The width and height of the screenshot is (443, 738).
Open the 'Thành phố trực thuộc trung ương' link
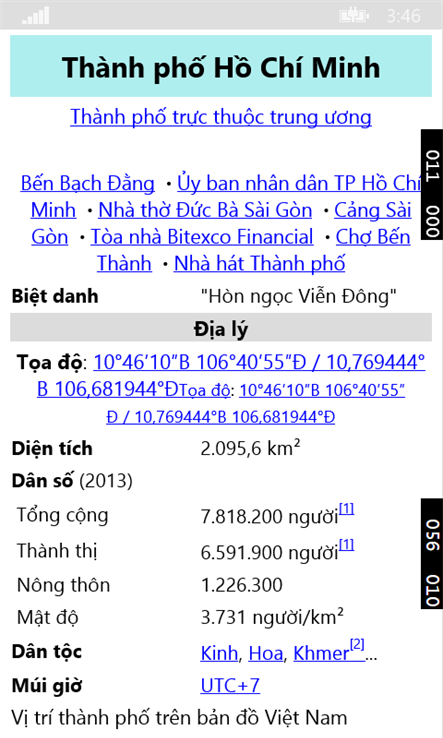221,117
